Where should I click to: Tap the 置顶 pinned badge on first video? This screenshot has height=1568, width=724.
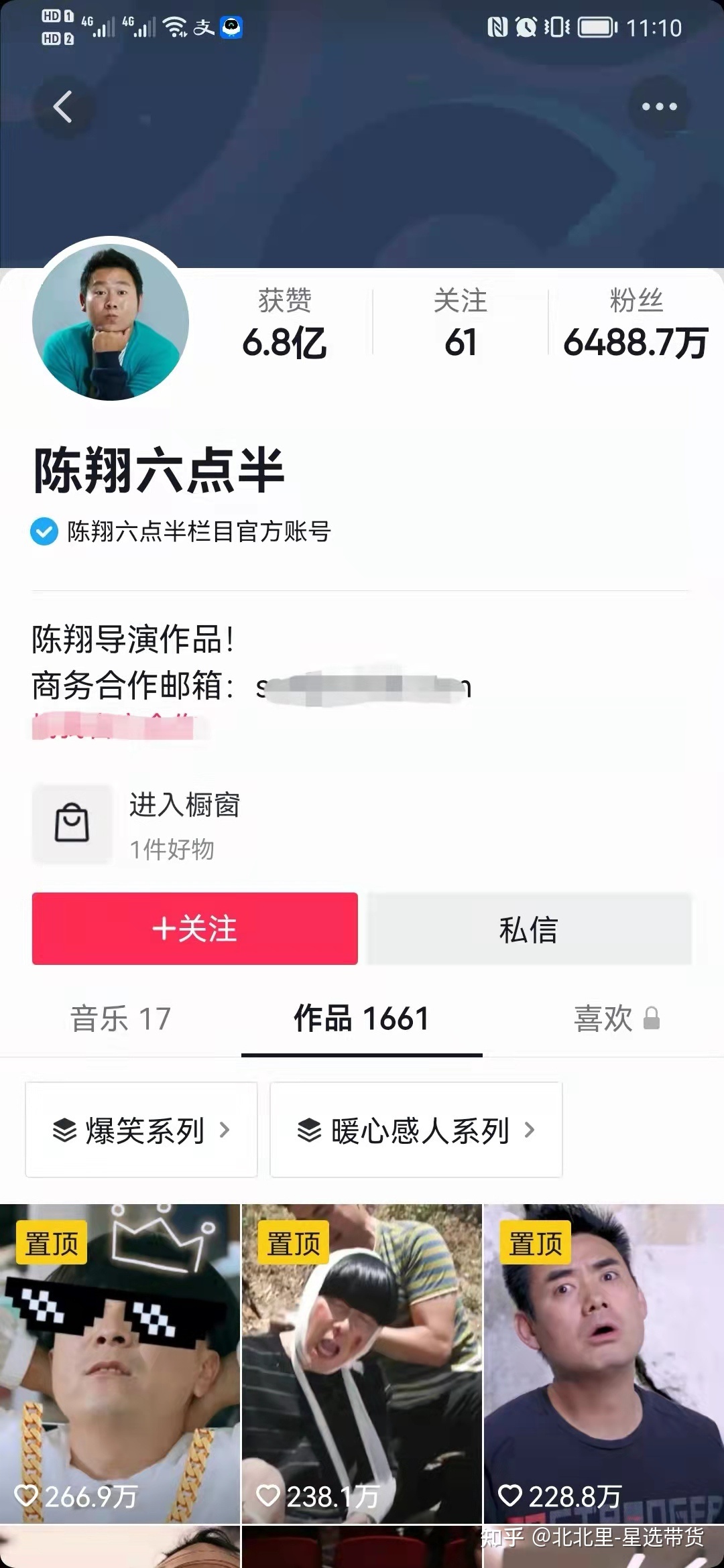click(x=52, y=1242)
